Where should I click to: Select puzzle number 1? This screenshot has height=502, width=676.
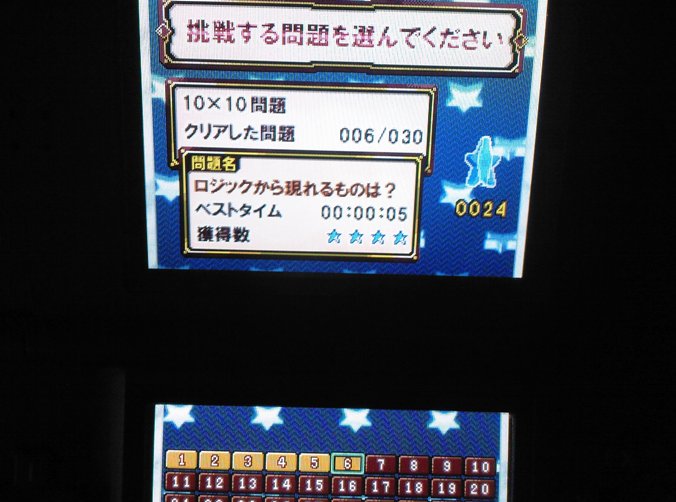pos(181,462)
